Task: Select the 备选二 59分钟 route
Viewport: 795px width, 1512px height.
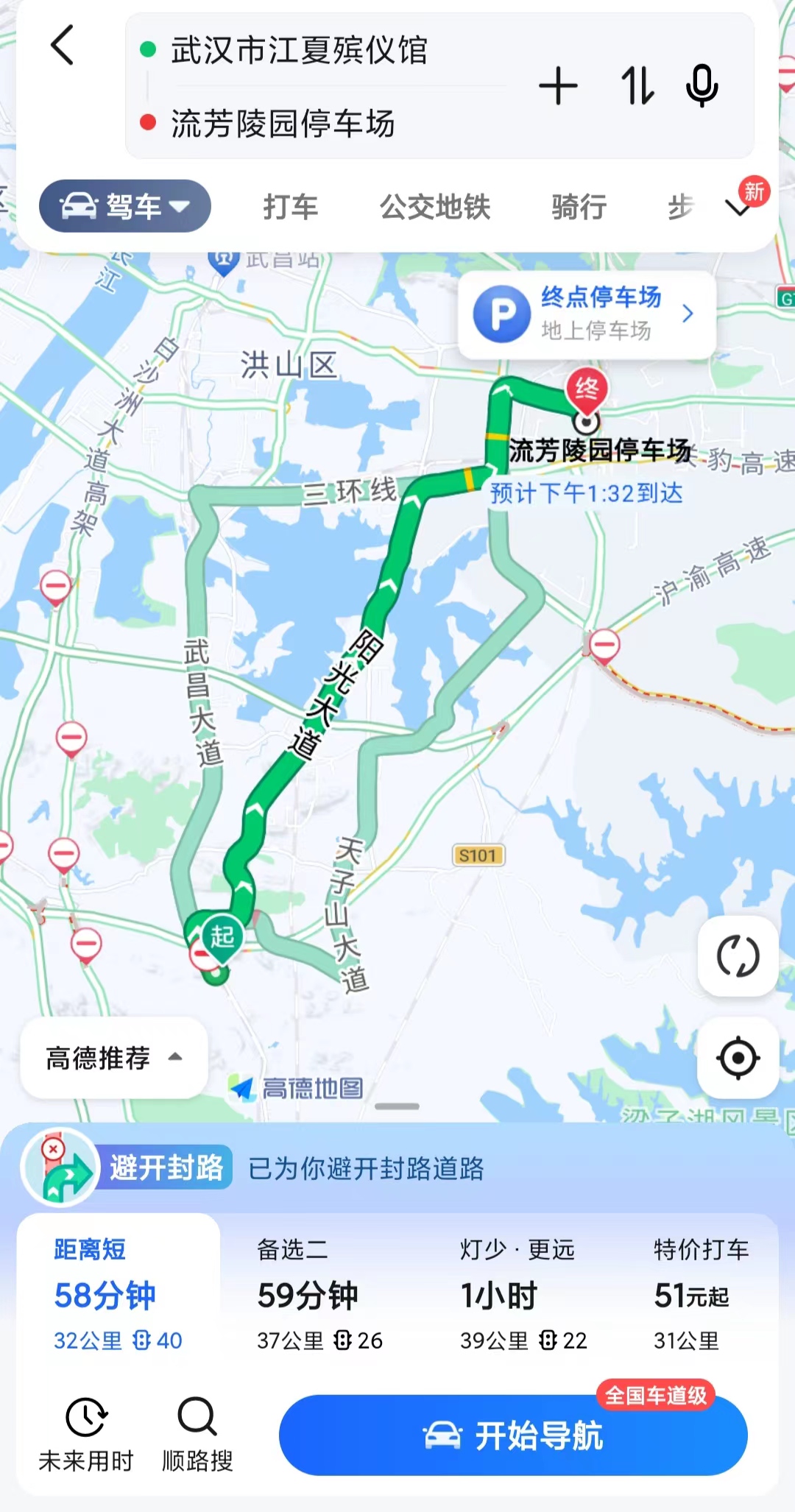Action: tap(318, 1294)
